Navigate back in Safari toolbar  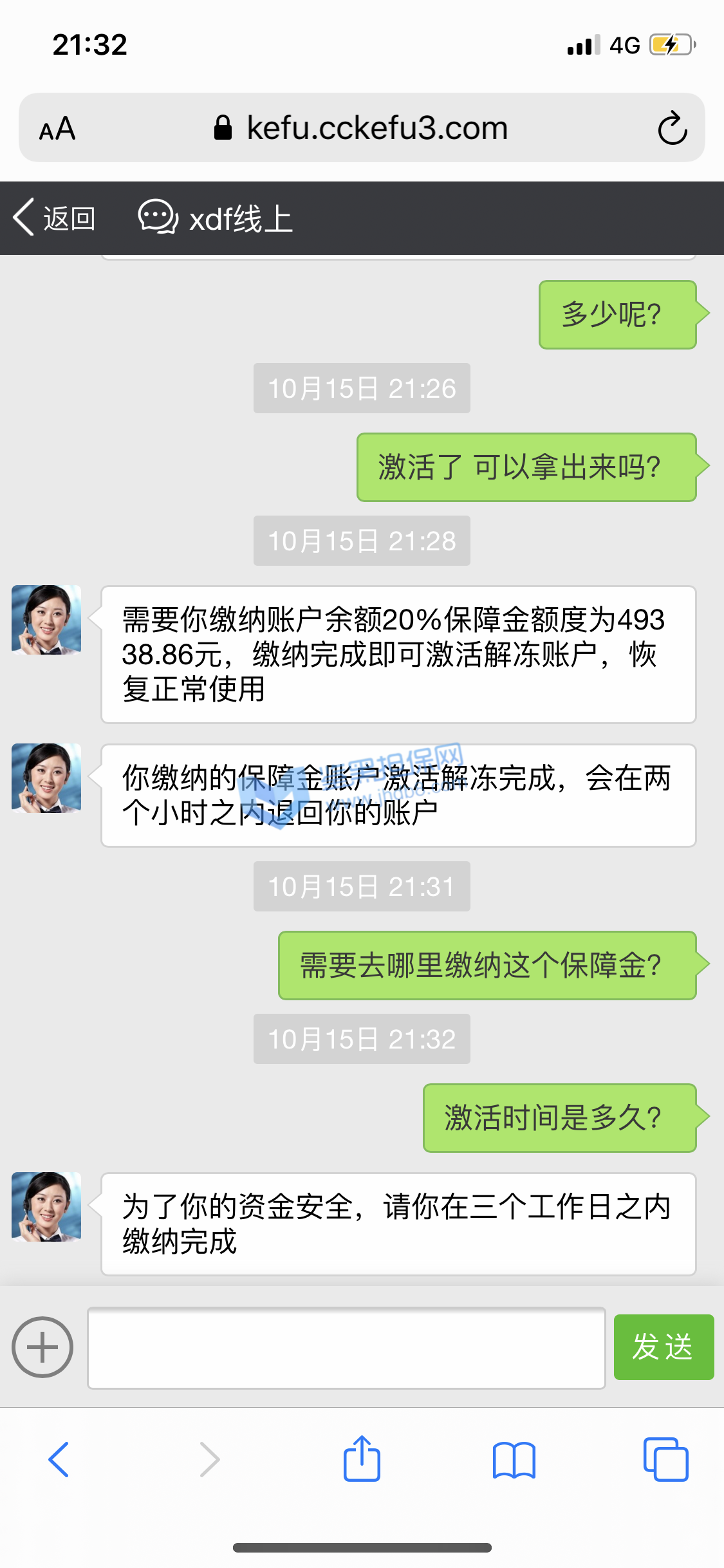pos(59,1459)
